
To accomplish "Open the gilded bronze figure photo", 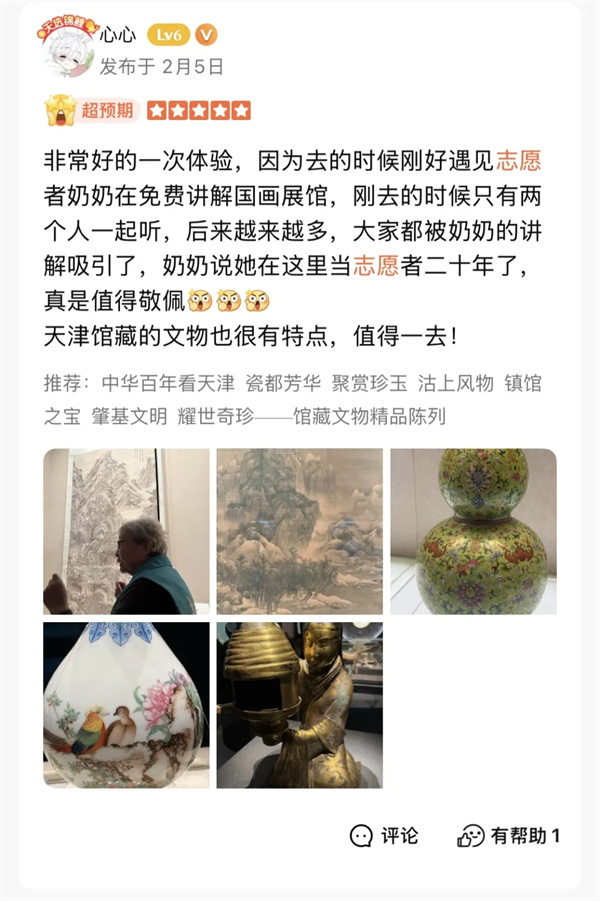I will pos(299,705).
